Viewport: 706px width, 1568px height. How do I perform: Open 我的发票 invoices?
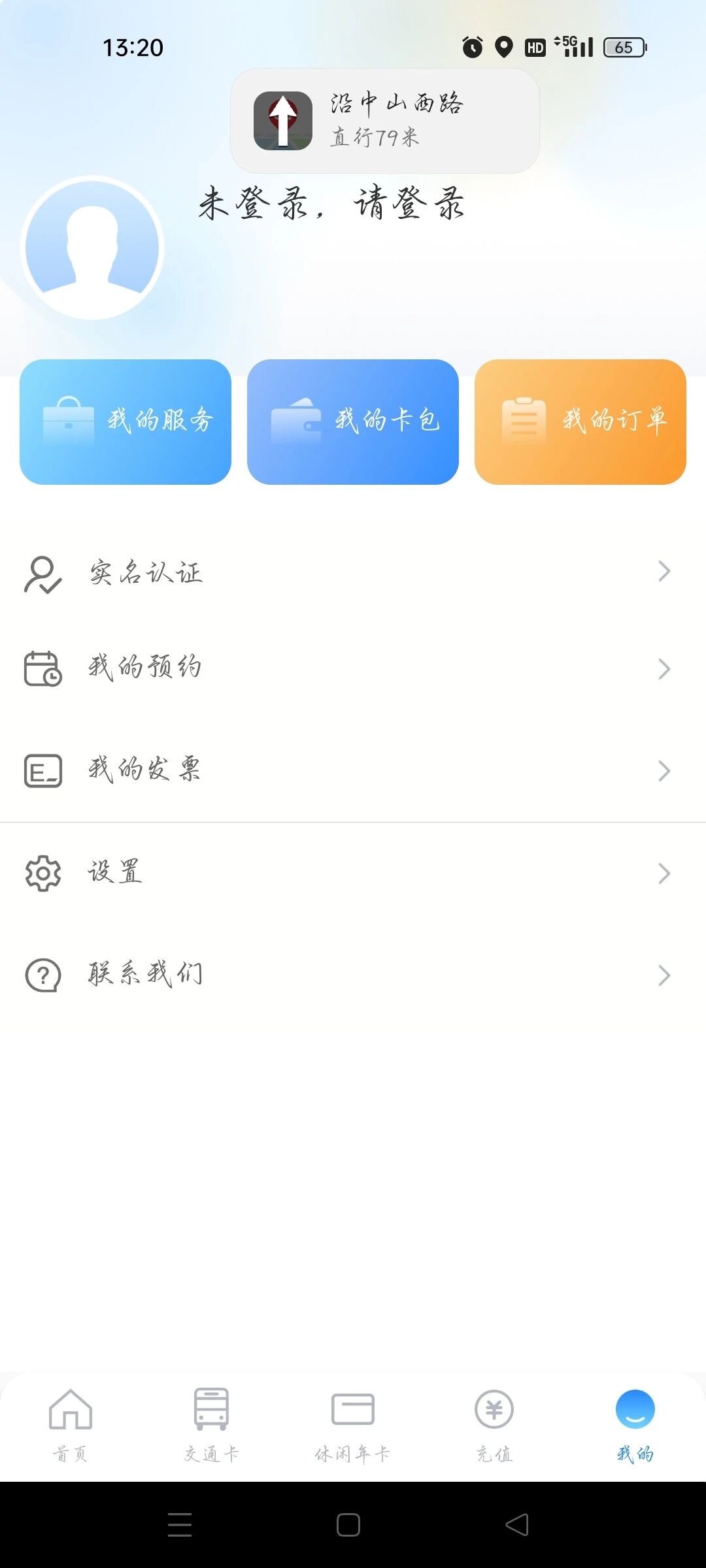coord(353,770)
